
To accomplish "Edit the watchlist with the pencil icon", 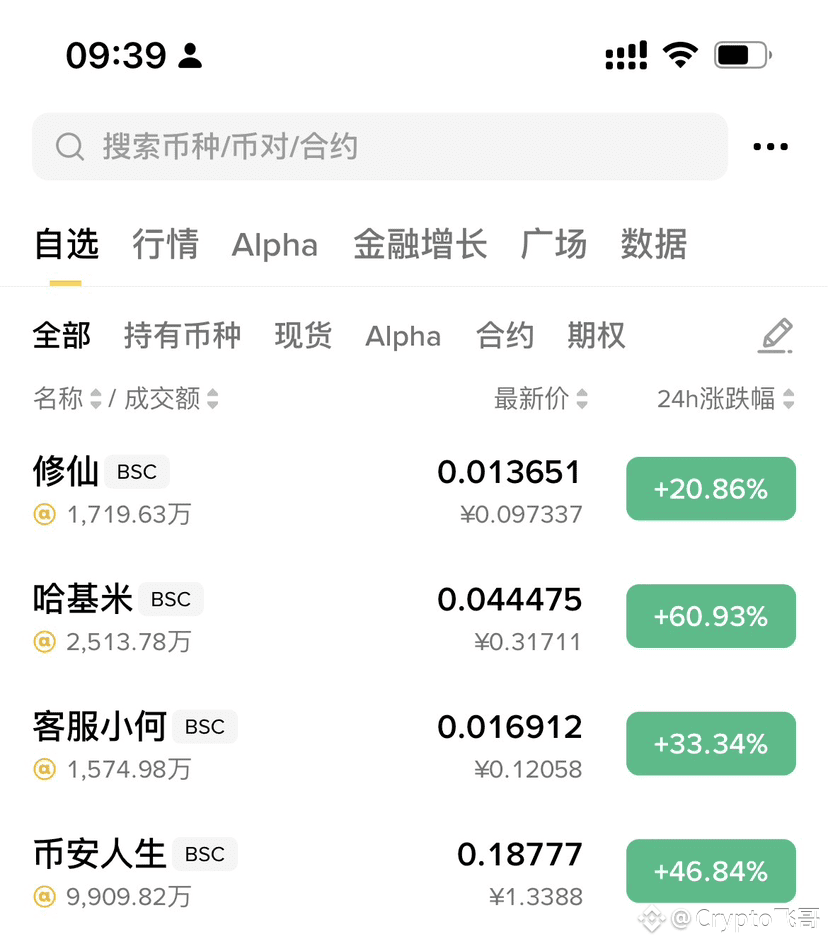I will [x=775, y=336].
